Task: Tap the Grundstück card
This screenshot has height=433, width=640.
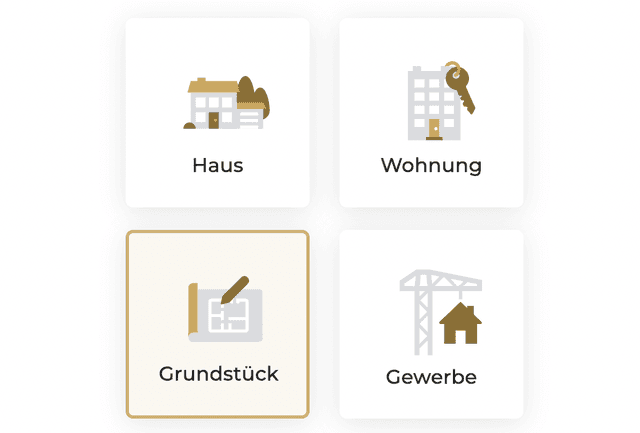Action: 217,324
